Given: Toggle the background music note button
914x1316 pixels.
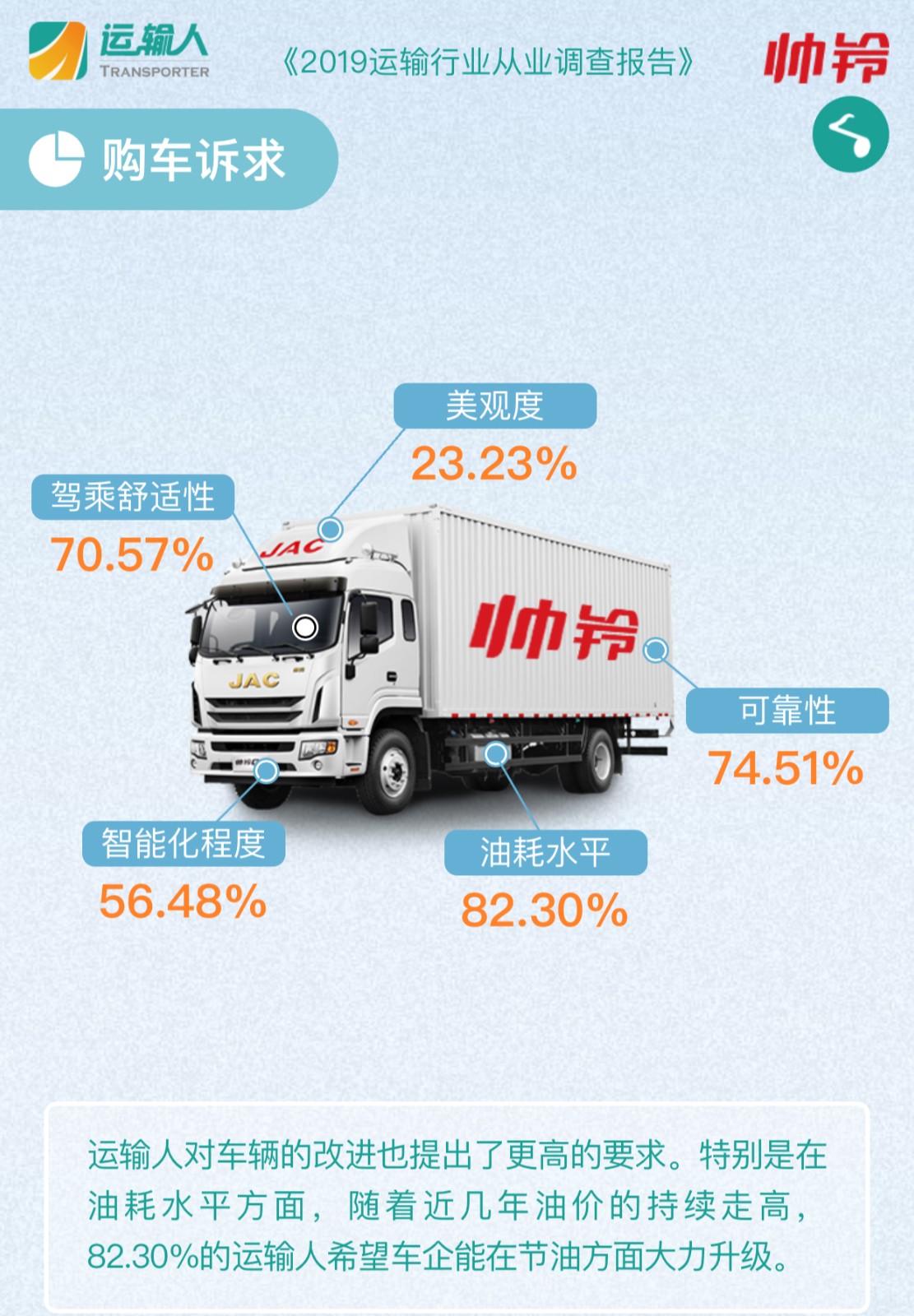Looking at the screenshot, I should point(850,134).
